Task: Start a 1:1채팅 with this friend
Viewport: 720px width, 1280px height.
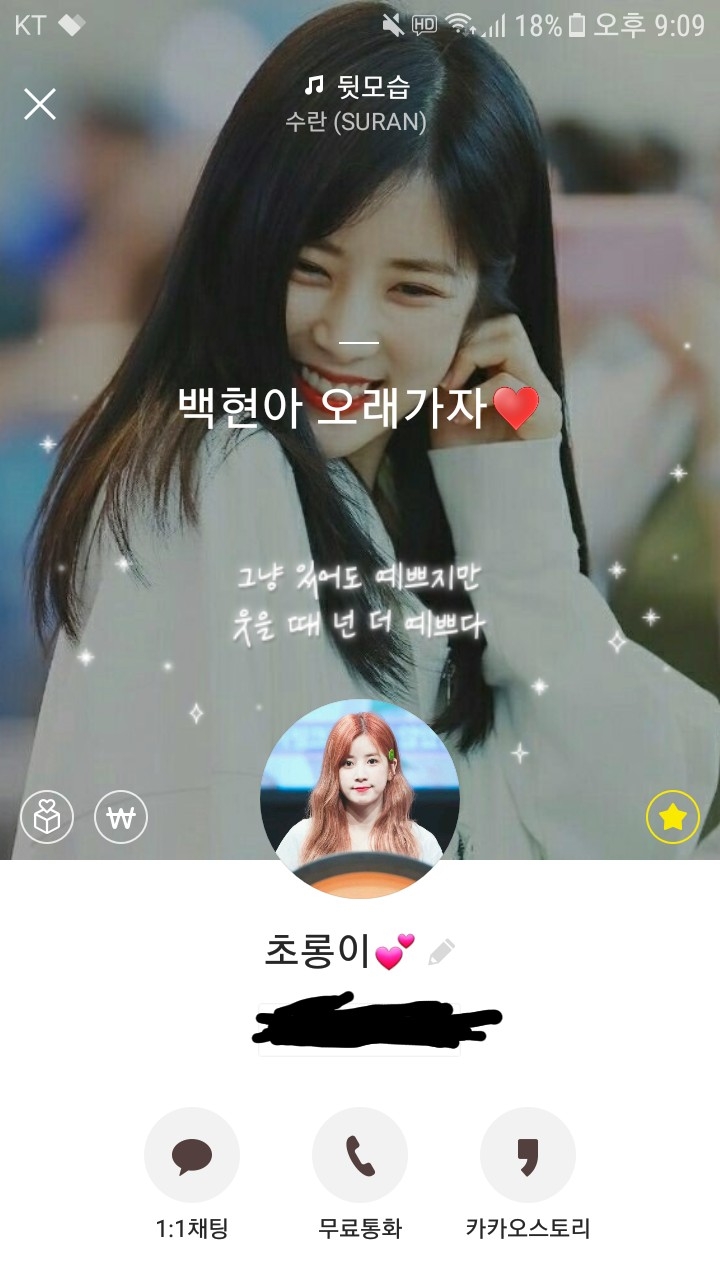Action: click(x=192, y=1156)
